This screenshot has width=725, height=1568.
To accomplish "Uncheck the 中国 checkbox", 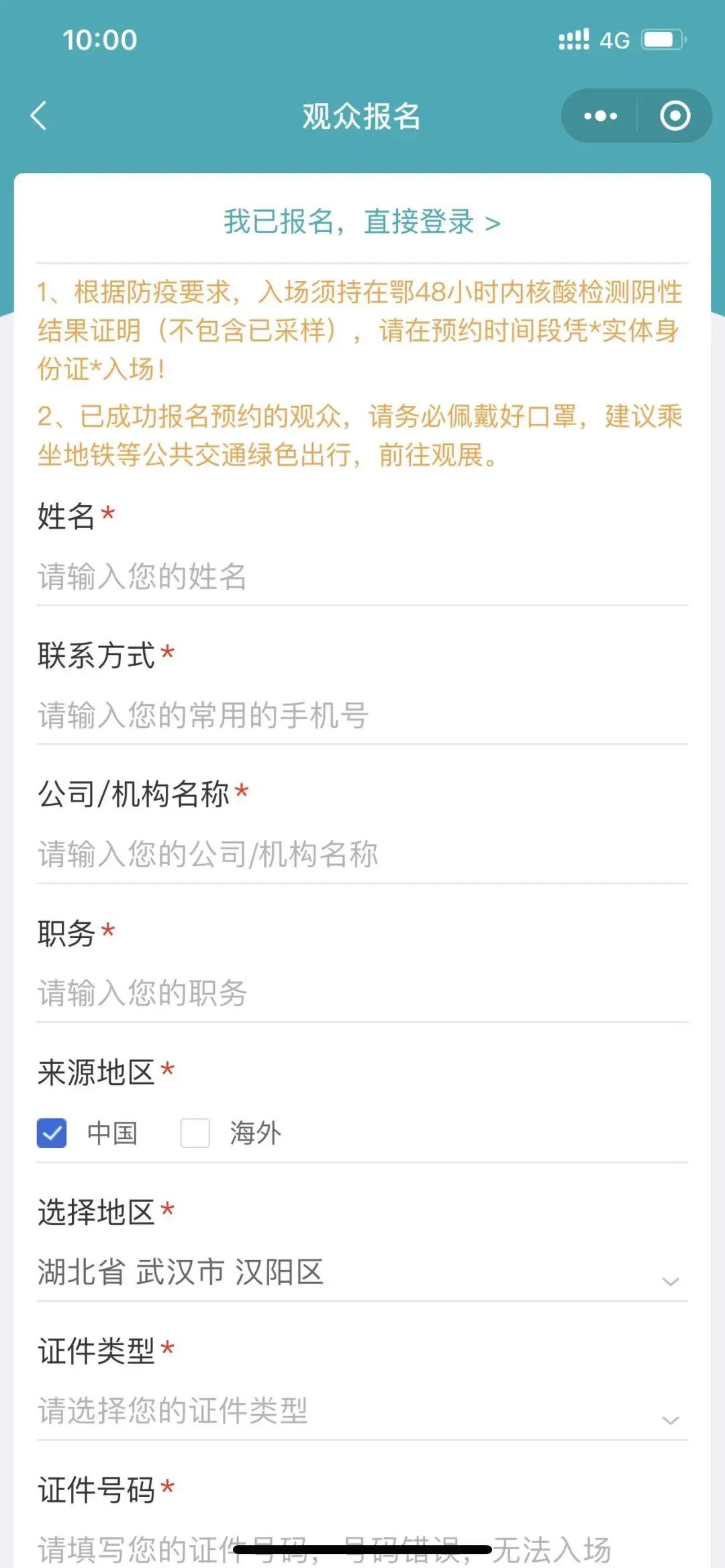I will [52, 1133].
